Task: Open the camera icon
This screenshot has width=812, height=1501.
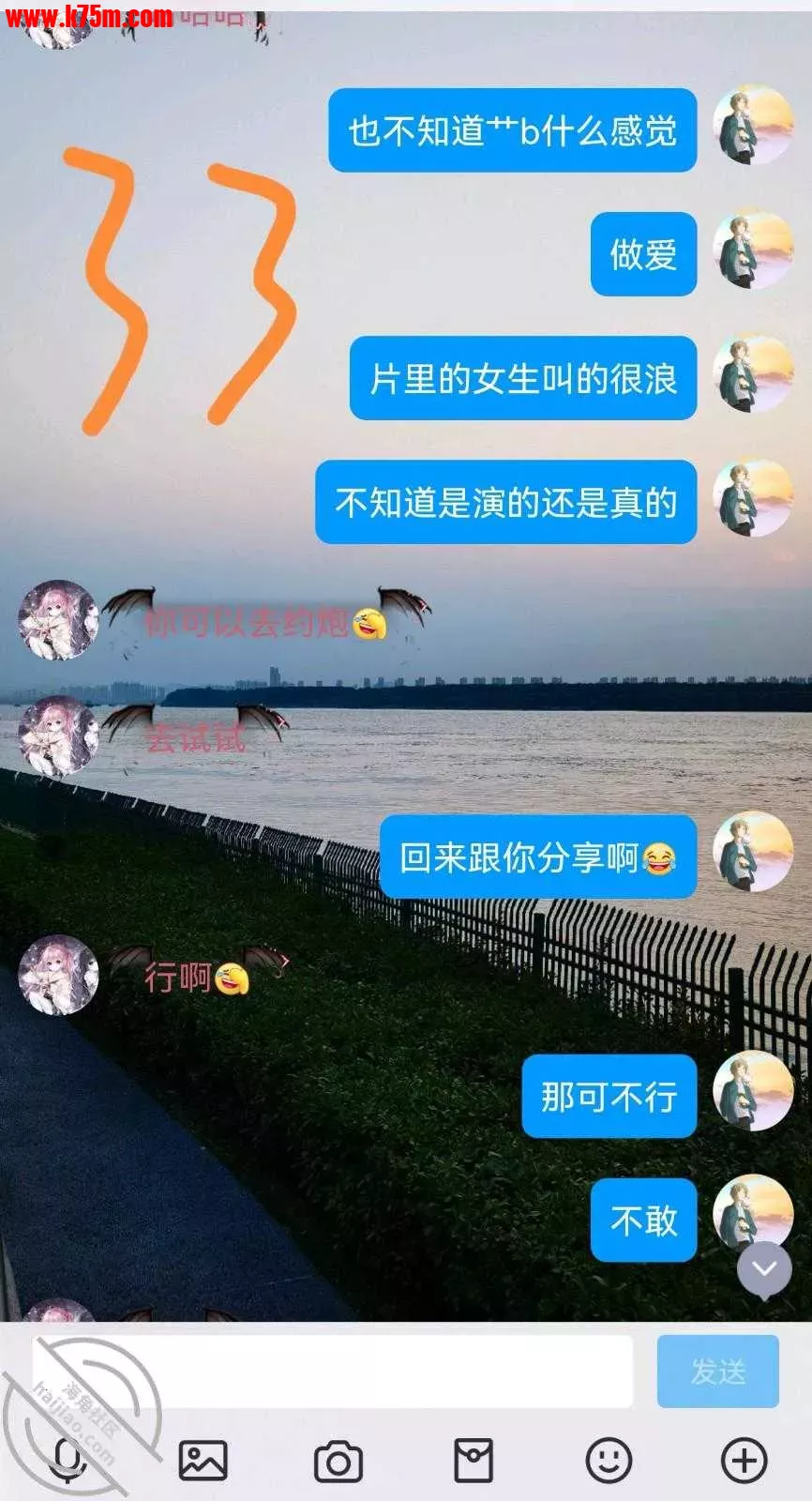Action: click(338, 1461)
